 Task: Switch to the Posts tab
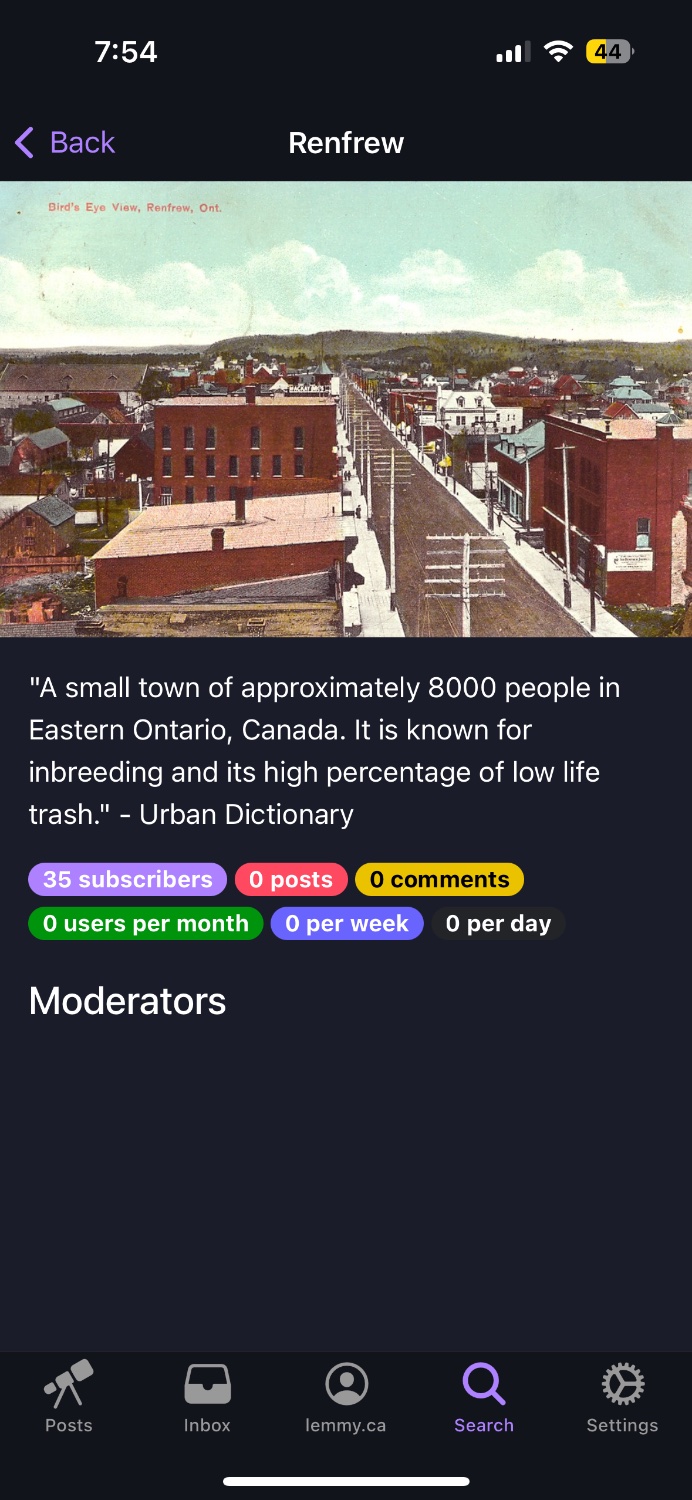(x=69, y=1396)
